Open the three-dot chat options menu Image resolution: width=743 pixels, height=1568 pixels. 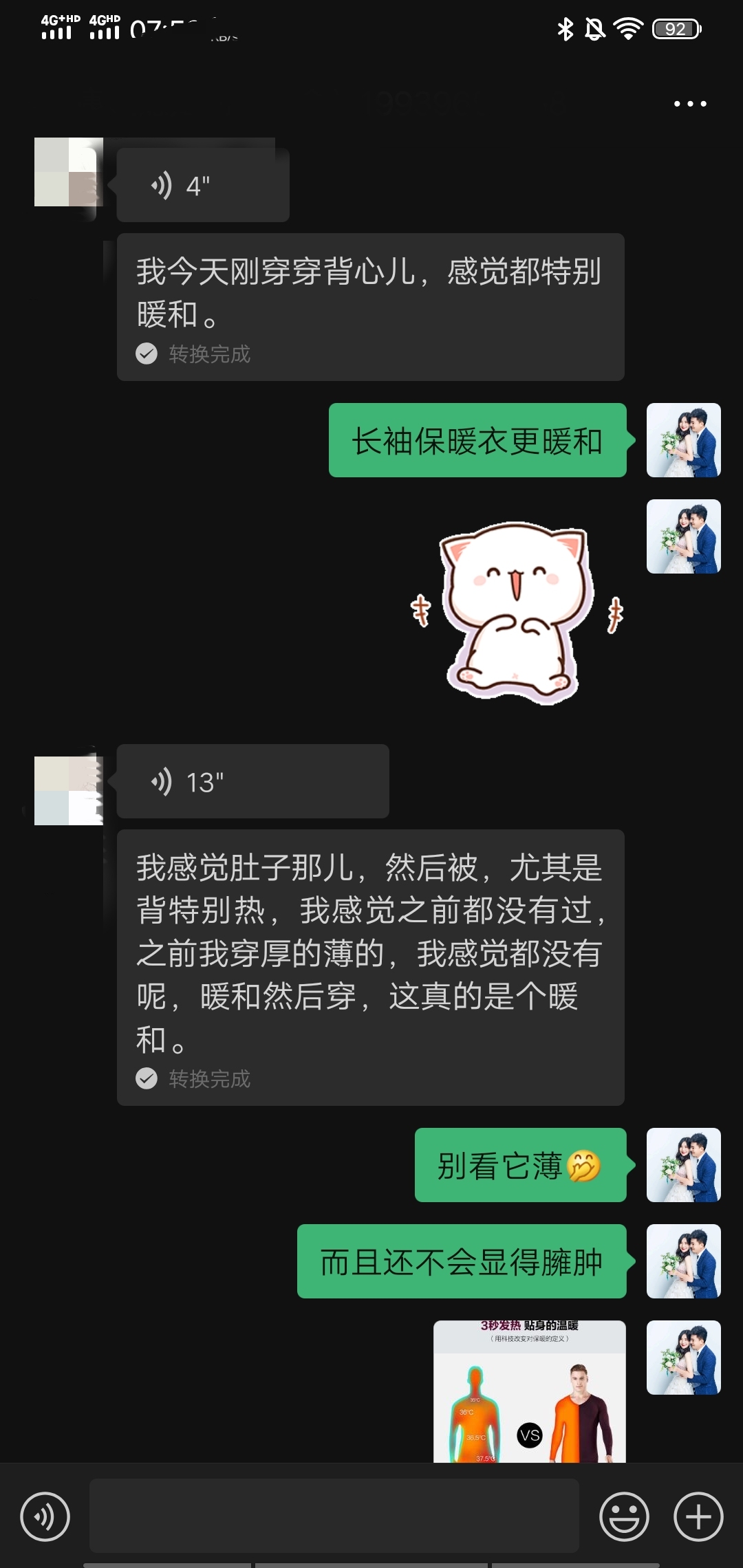pos(689,104)
